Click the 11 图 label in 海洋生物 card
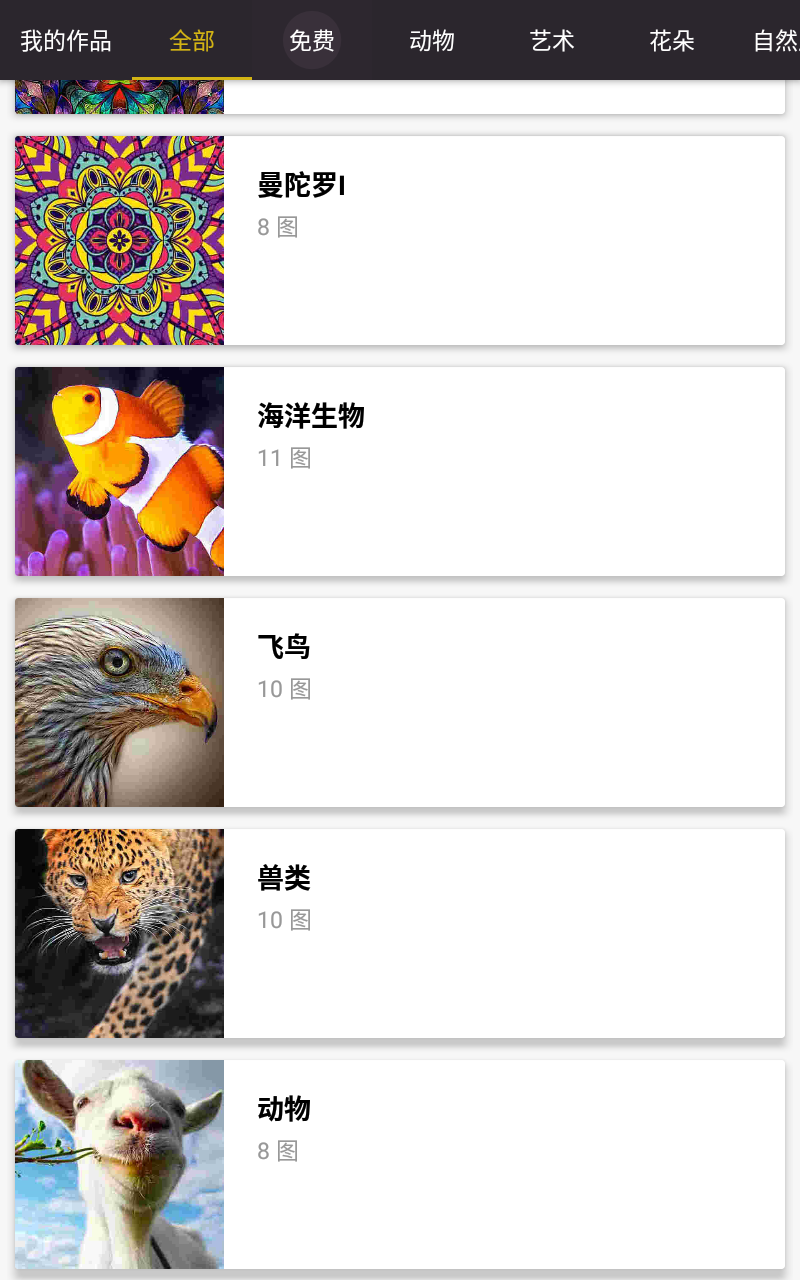800x1280 pixels. pyautogui.click(x=284, y=458)
